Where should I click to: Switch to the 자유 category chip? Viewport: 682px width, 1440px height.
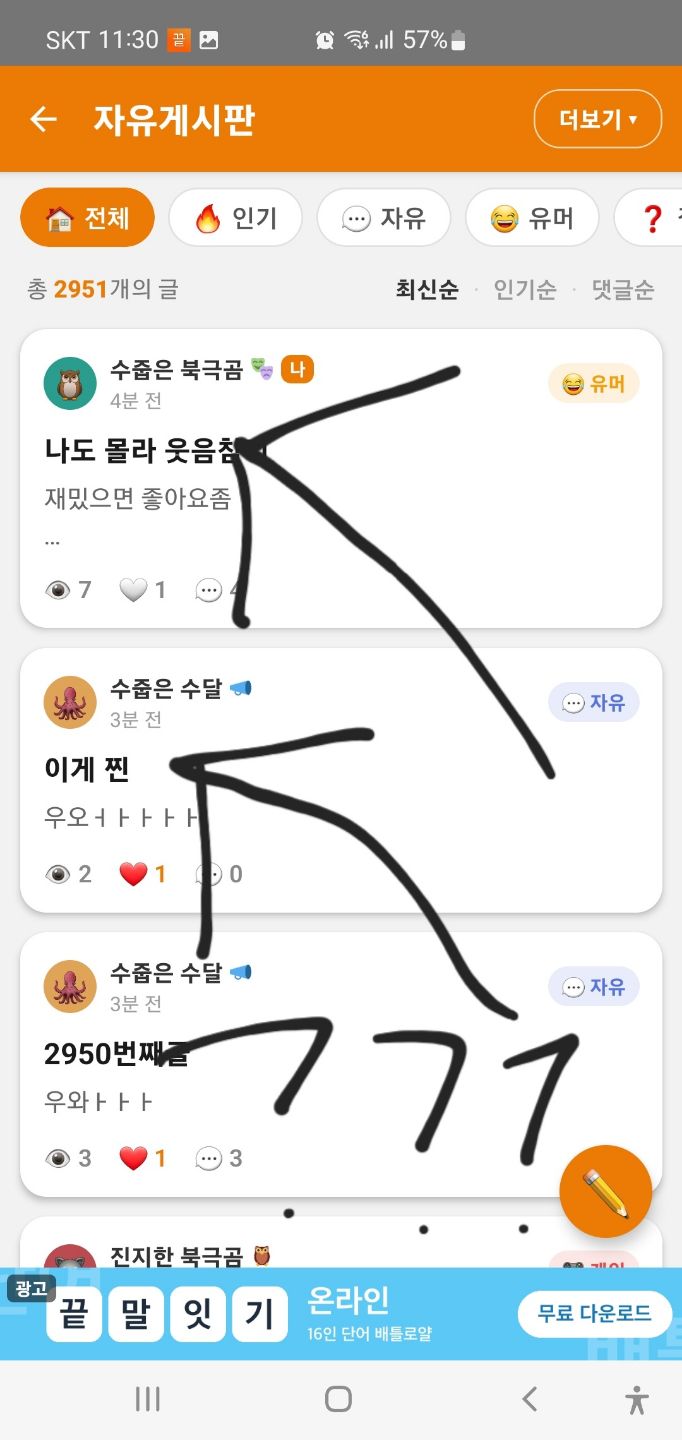coord(384,218)
